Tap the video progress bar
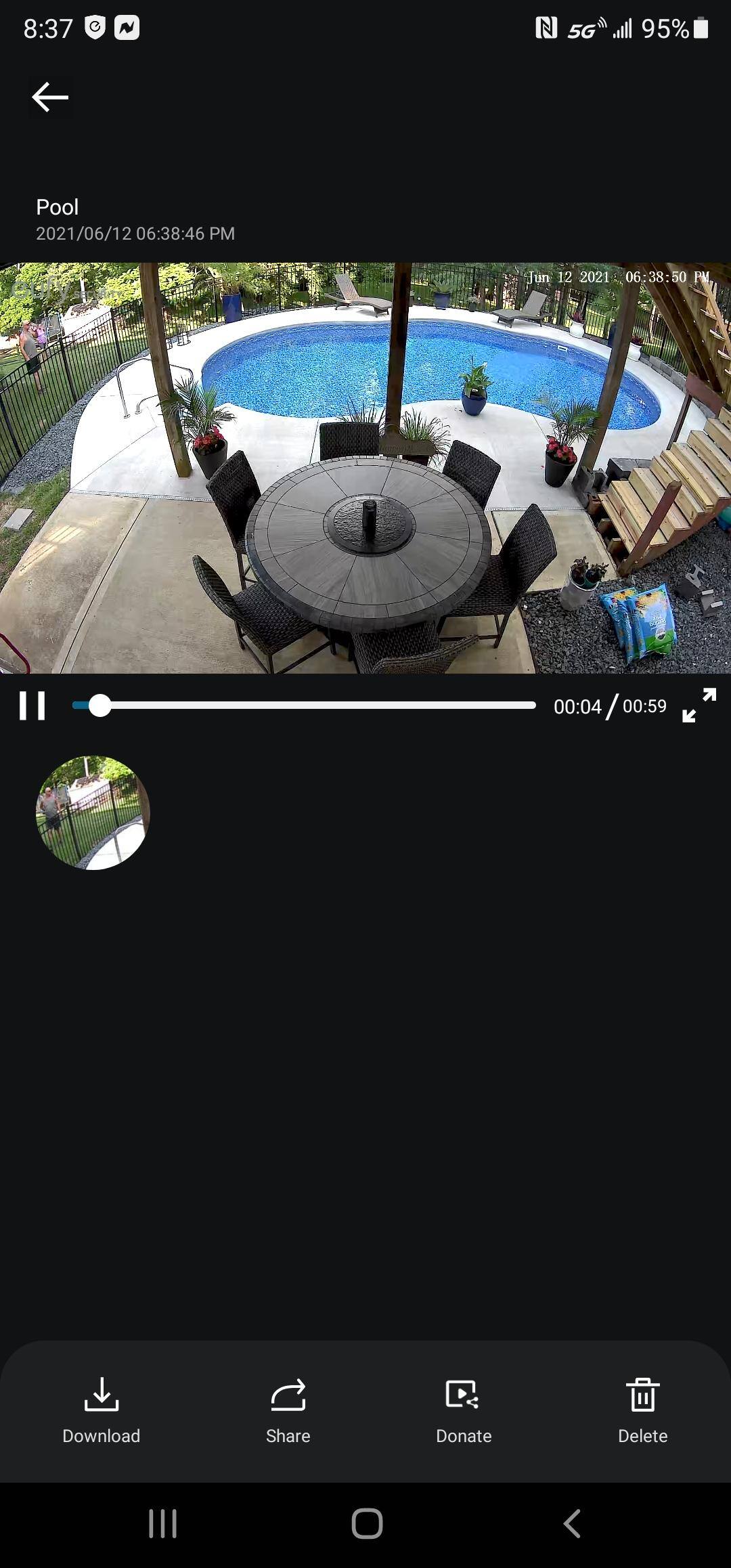This screenshot has width=731, height=1568. (305, 705)
